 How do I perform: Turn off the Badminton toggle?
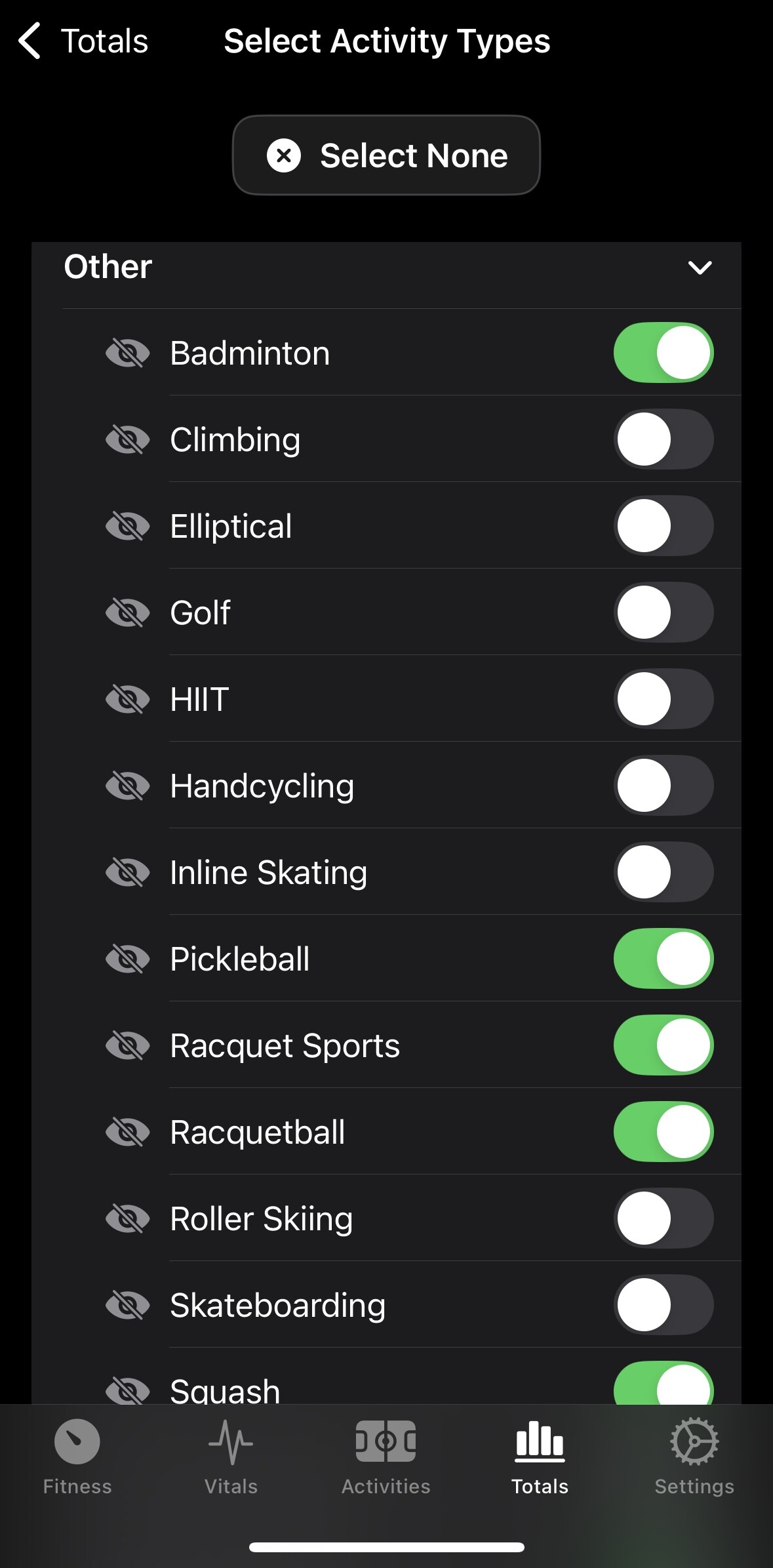click(x=664, y=353)
